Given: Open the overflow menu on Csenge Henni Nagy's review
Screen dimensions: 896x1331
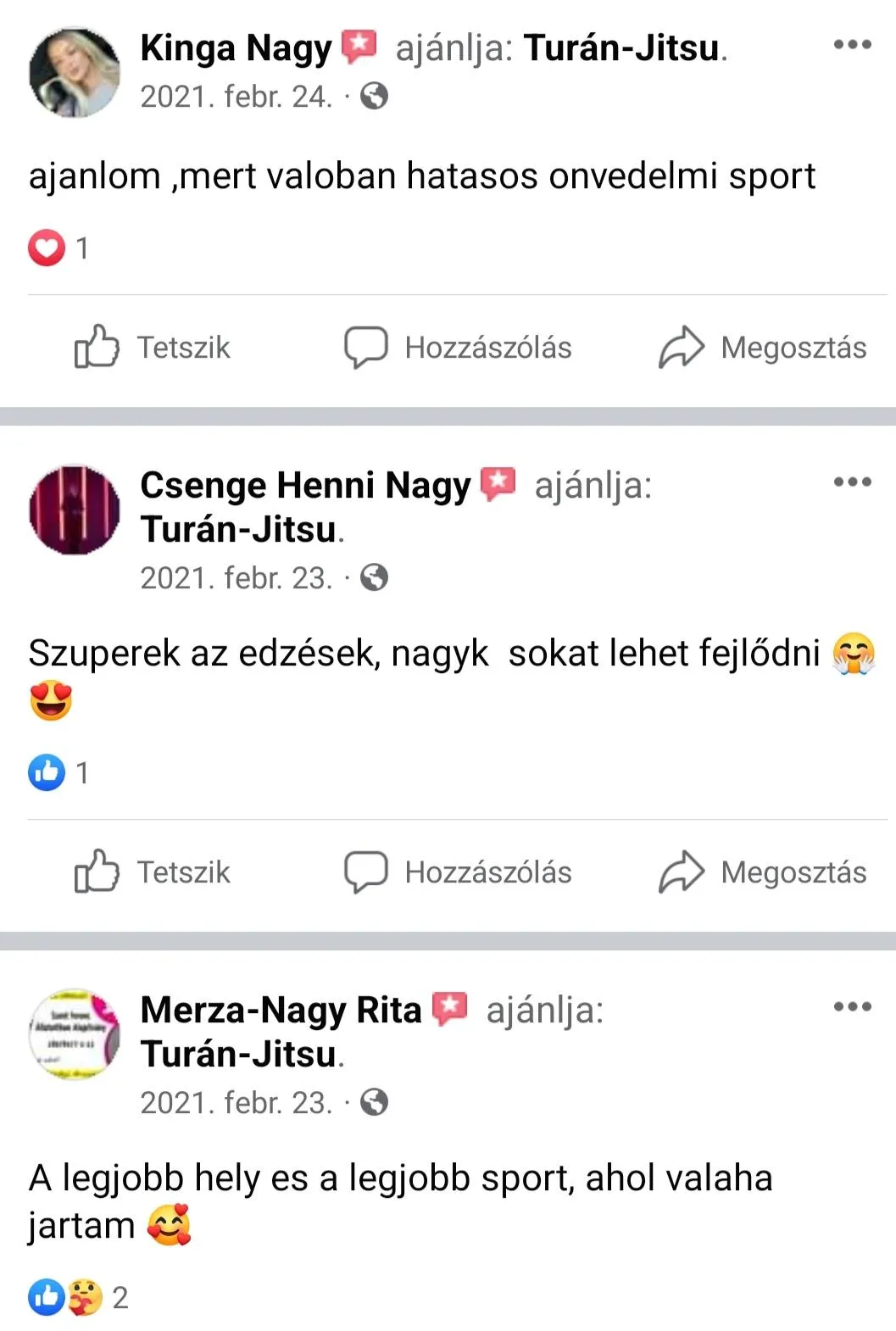Looking at the screenshot, I should pyautogui.click(x=852, y=482).
